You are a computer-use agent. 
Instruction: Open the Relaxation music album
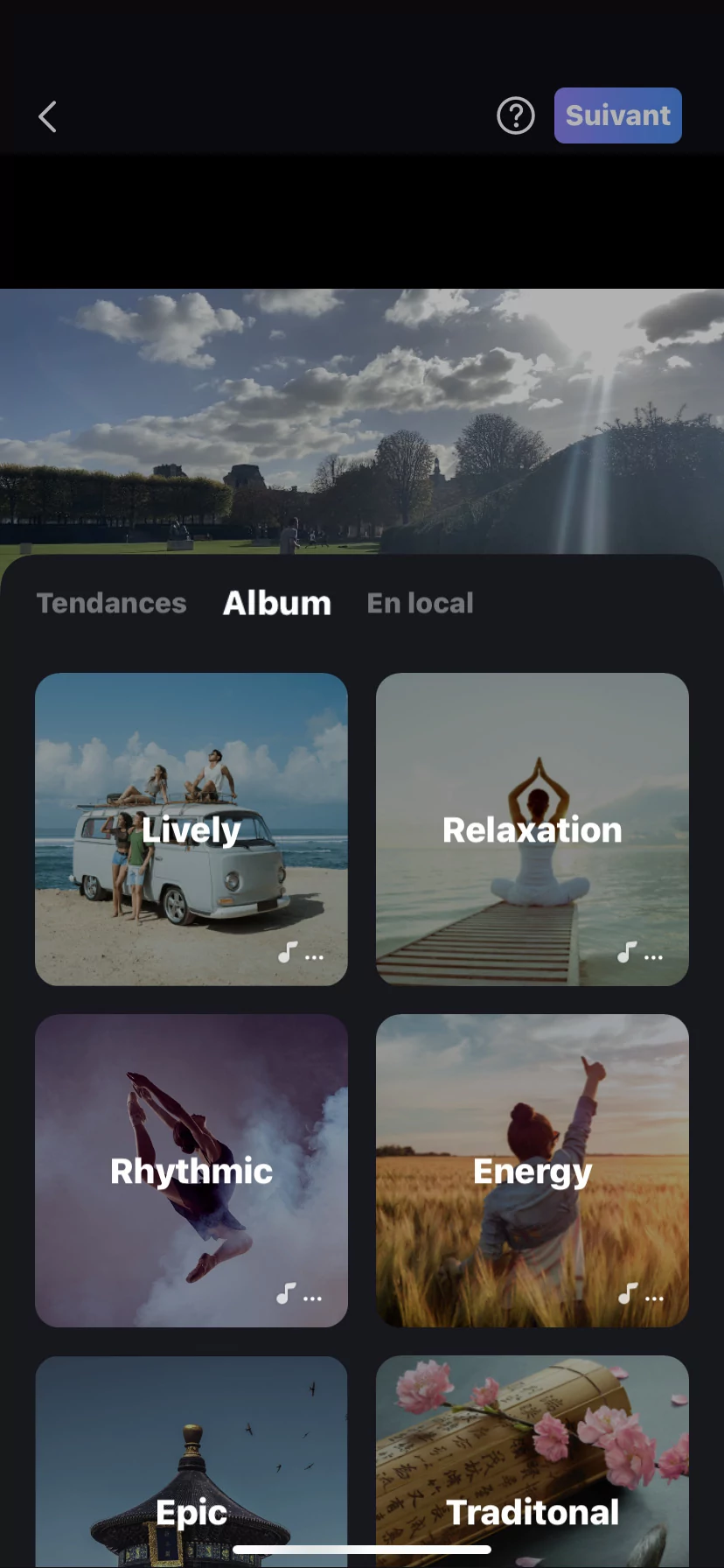(x=533, y=829)
